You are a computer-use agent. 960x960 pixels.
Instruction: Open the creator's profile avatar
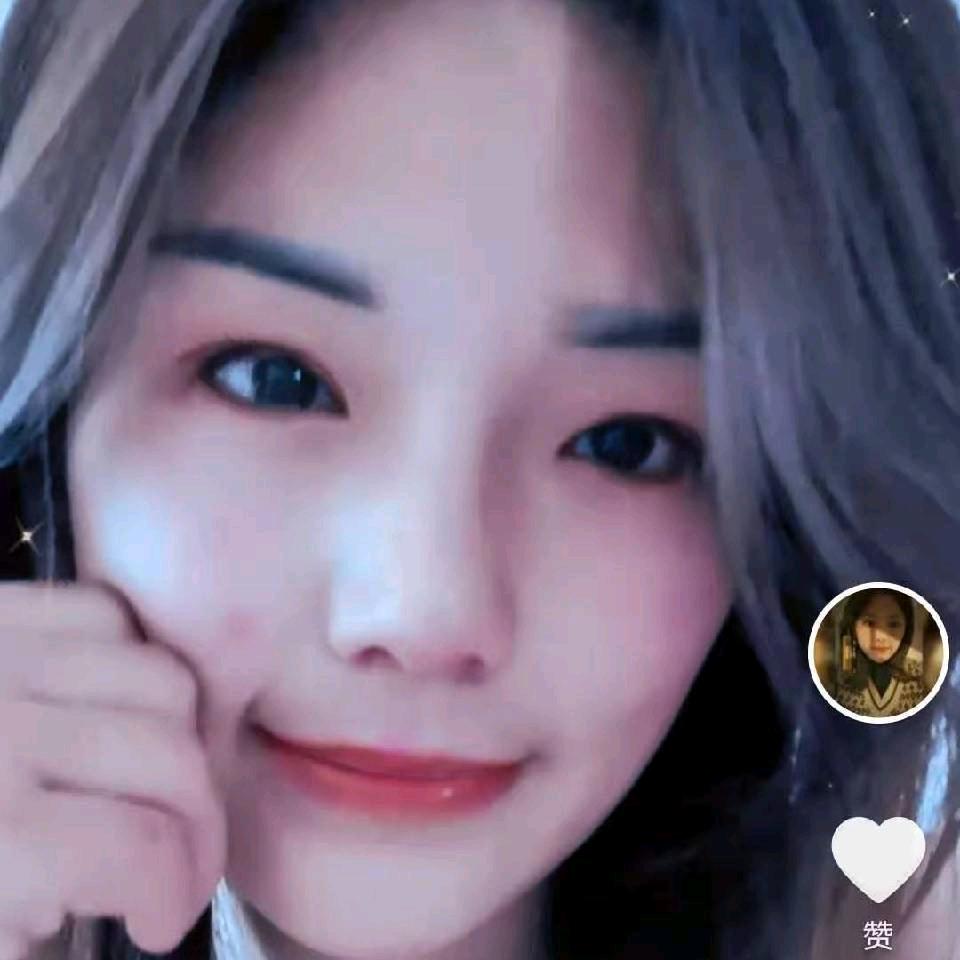coord(878,652)
